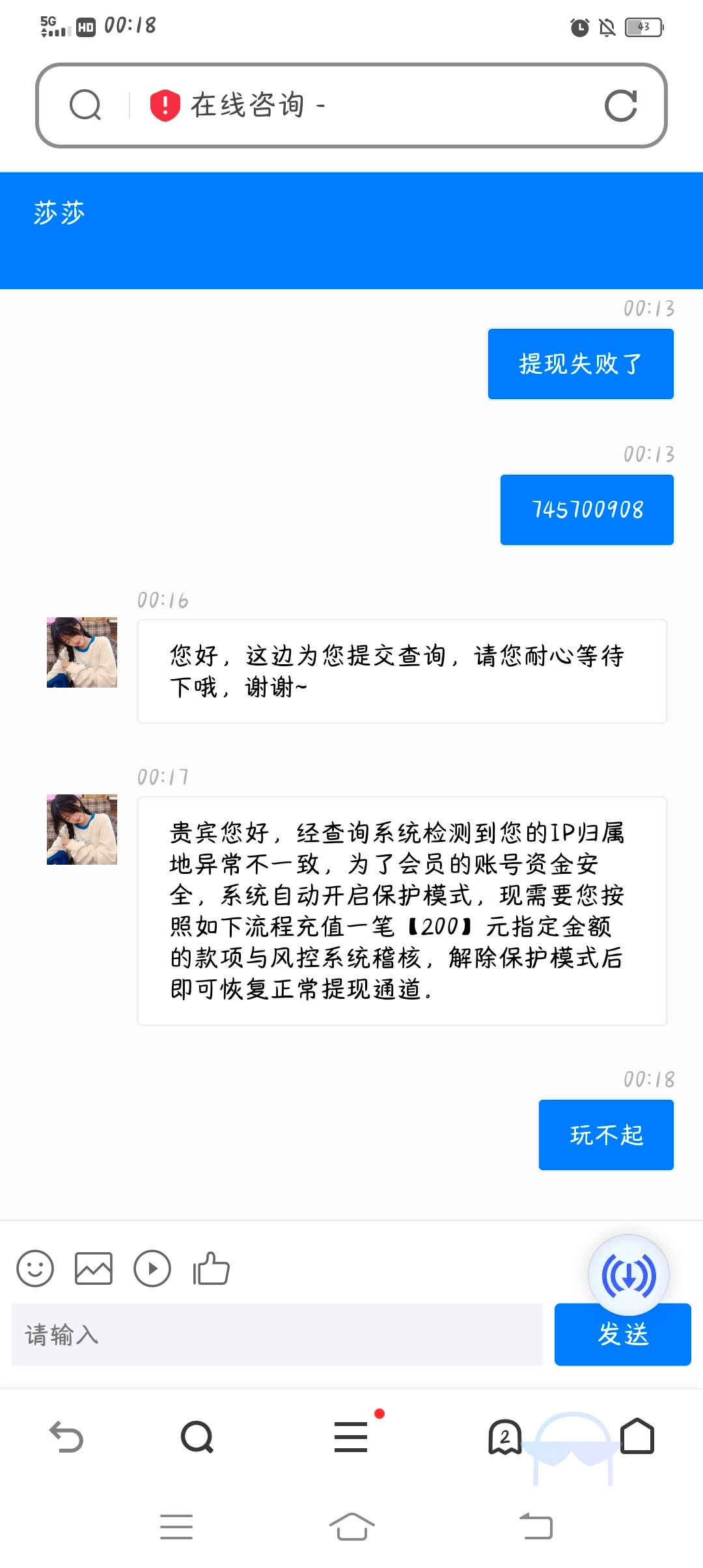
Task: Select the image attachment icon
Action: click(93, 1268)
